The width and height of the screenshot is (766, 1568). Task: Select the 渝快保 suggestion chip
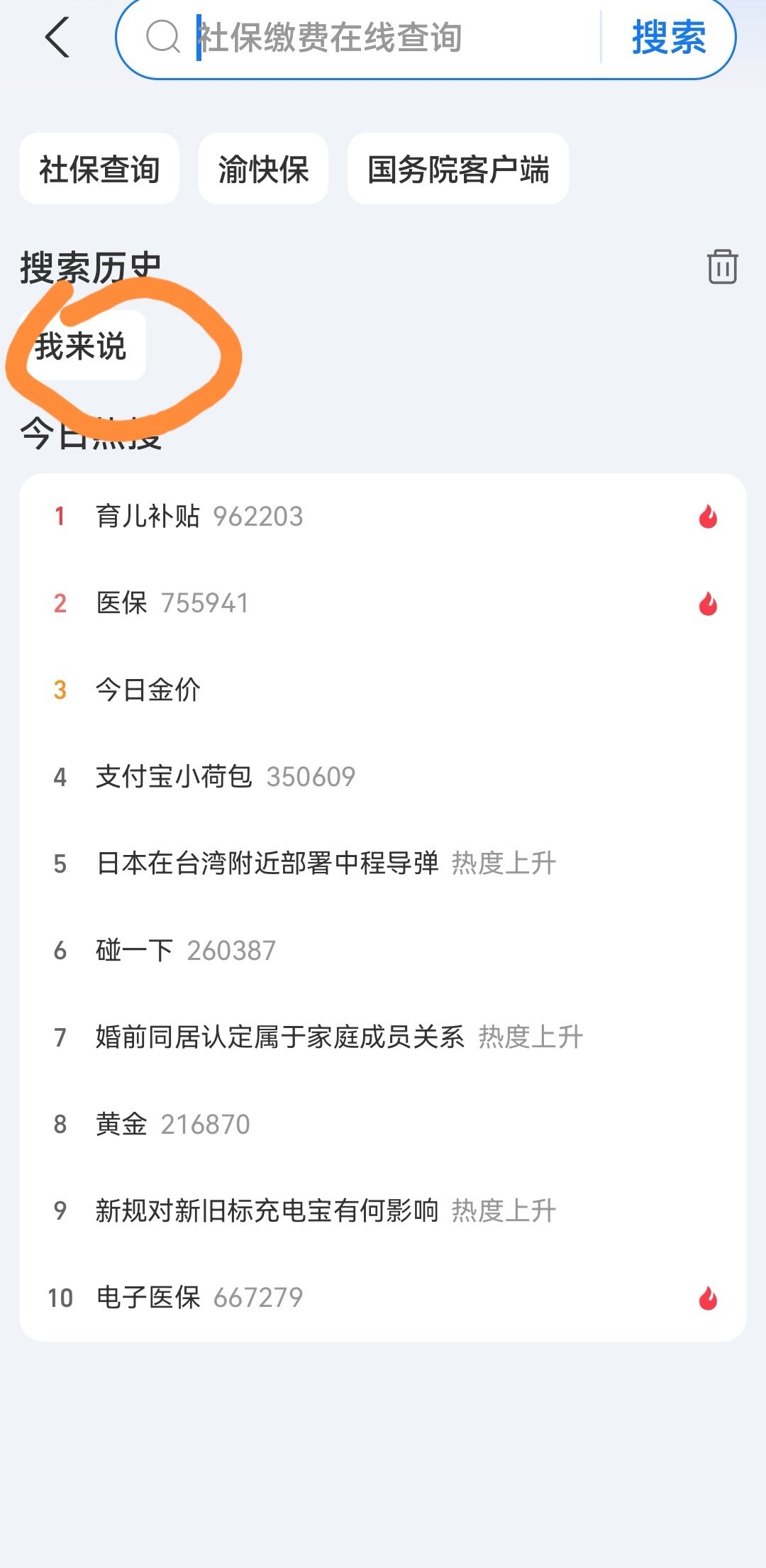263,169
